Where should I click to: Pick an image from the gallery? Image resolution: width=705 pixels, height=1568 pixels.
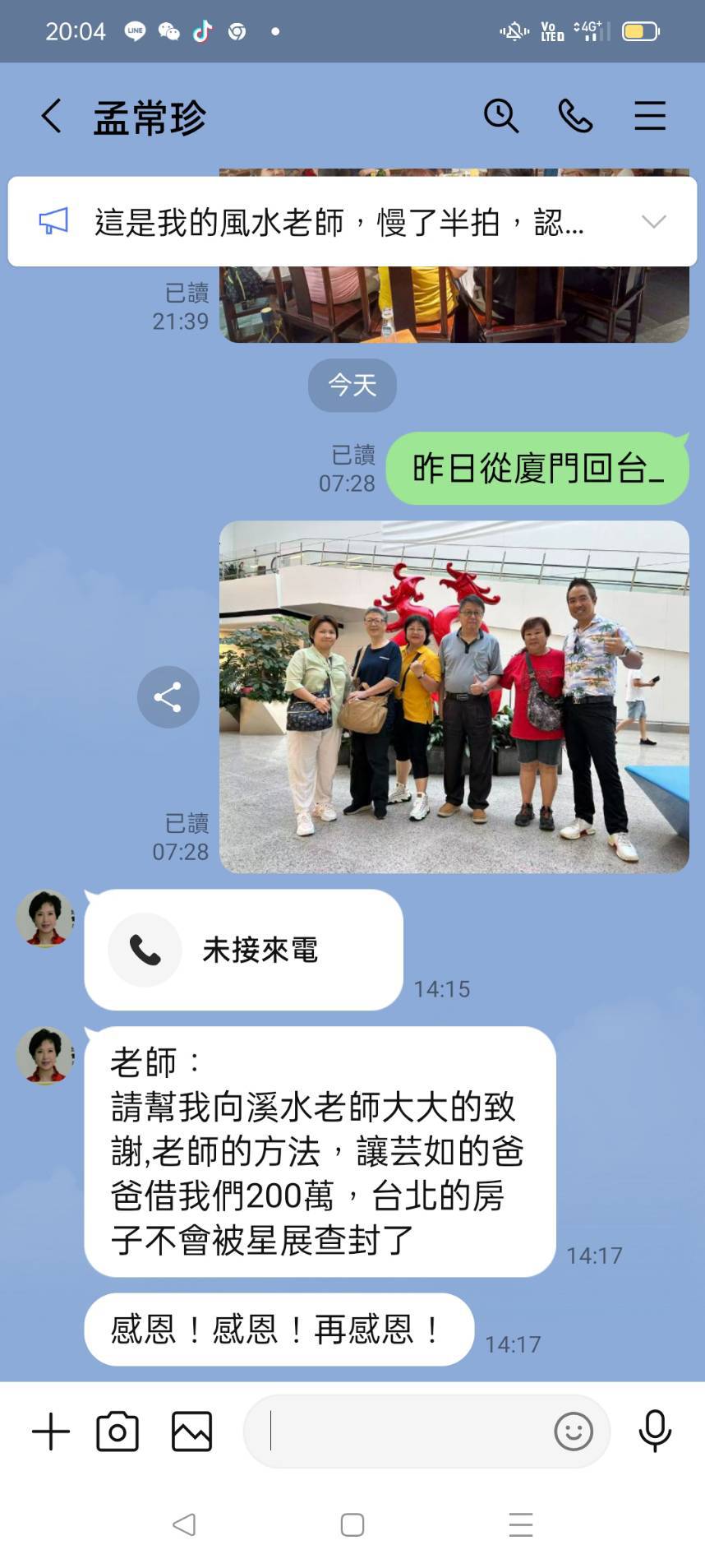tap(191, 1432)
